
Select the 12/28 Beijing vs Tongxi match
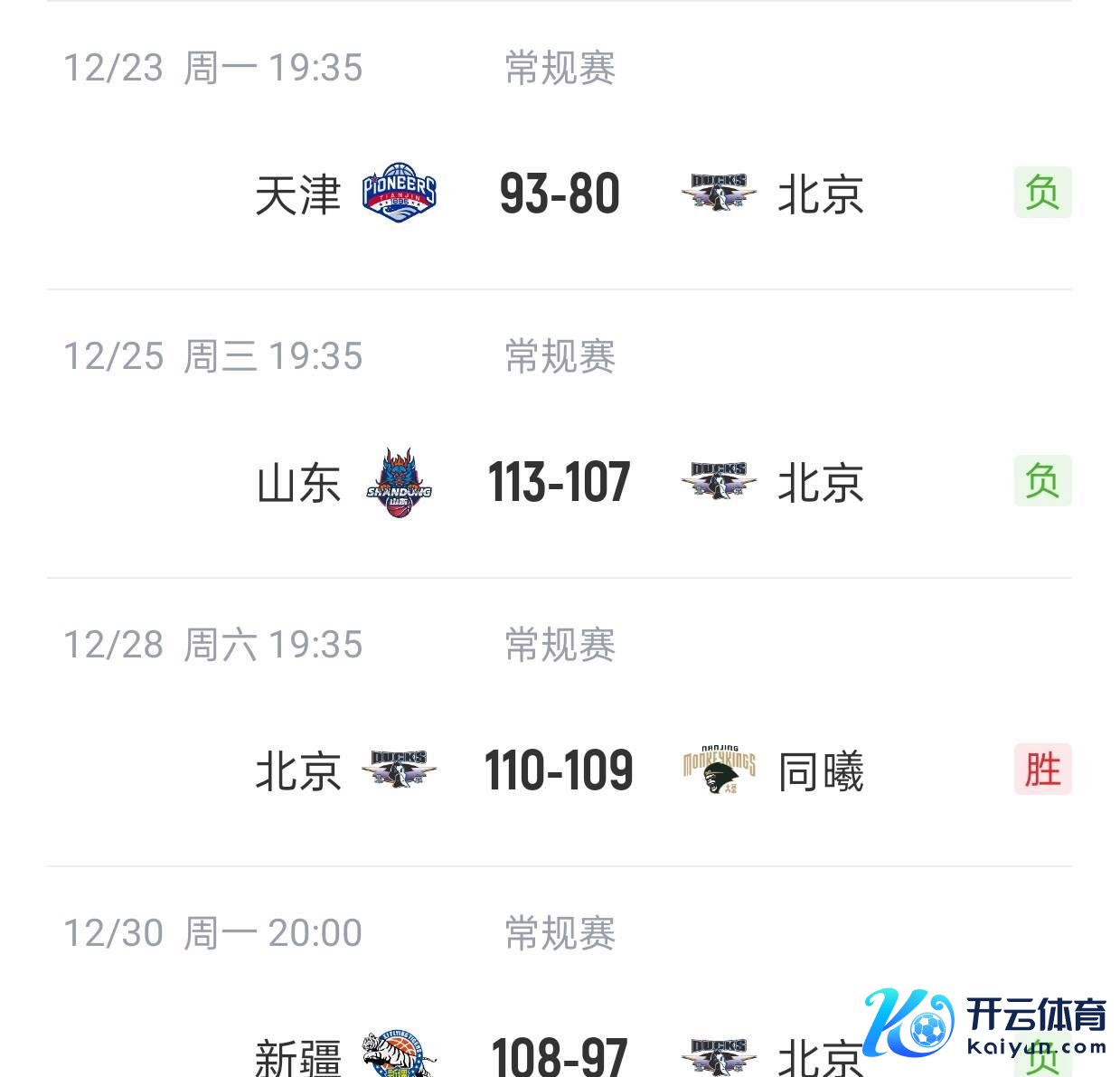pyautogui.click(x=559, y=770)
